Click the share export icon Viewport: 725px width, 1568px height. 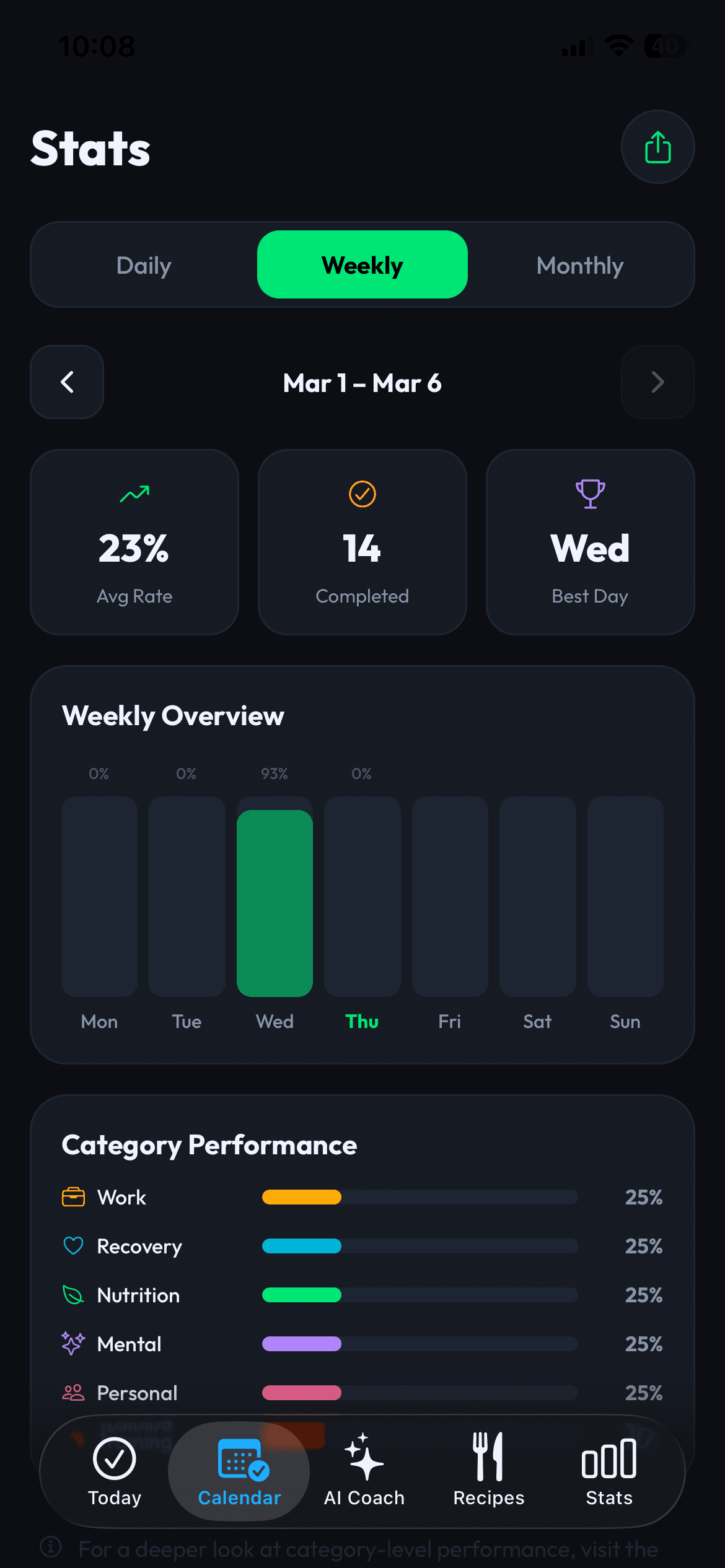[x=657, y=147]
